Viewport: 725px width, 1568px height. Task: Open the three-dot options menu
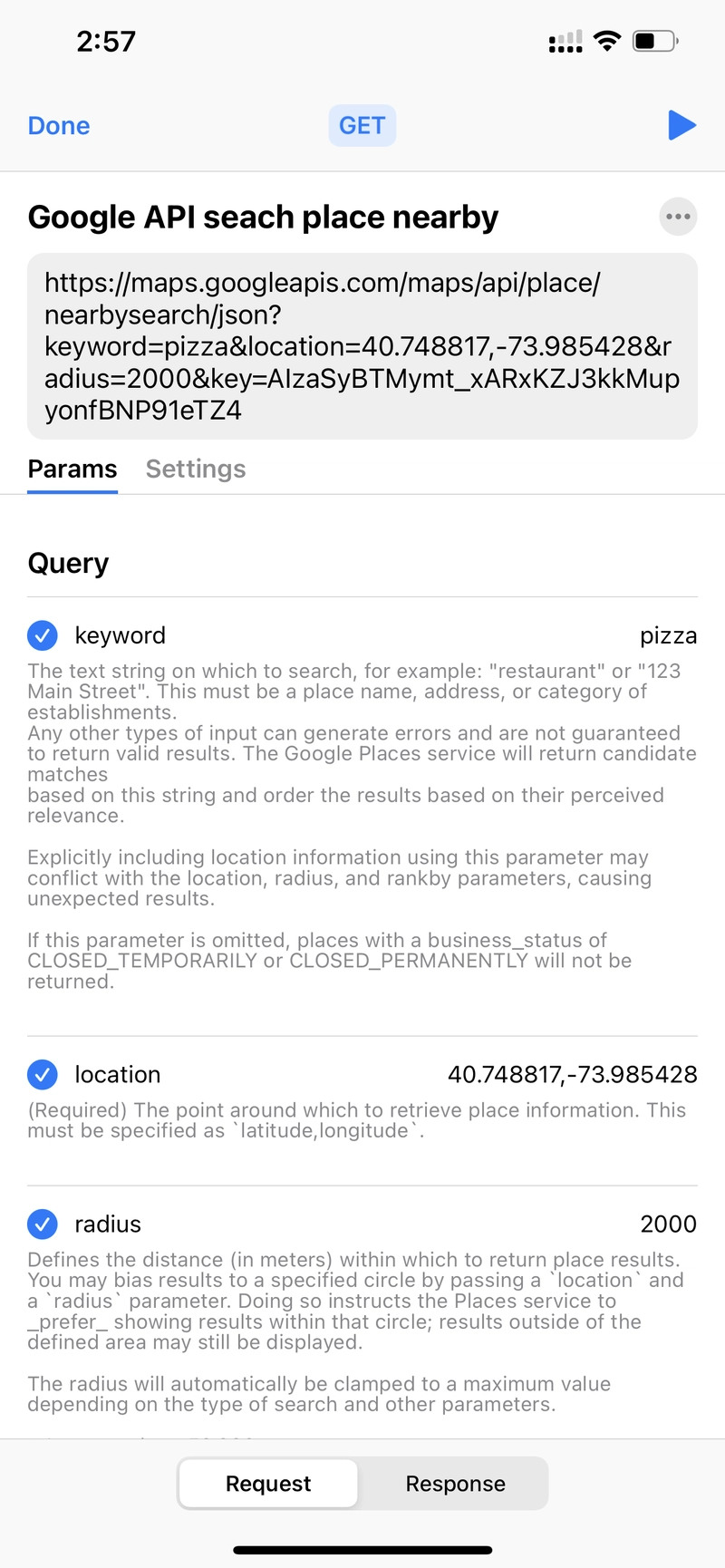(x=678, y=217)
